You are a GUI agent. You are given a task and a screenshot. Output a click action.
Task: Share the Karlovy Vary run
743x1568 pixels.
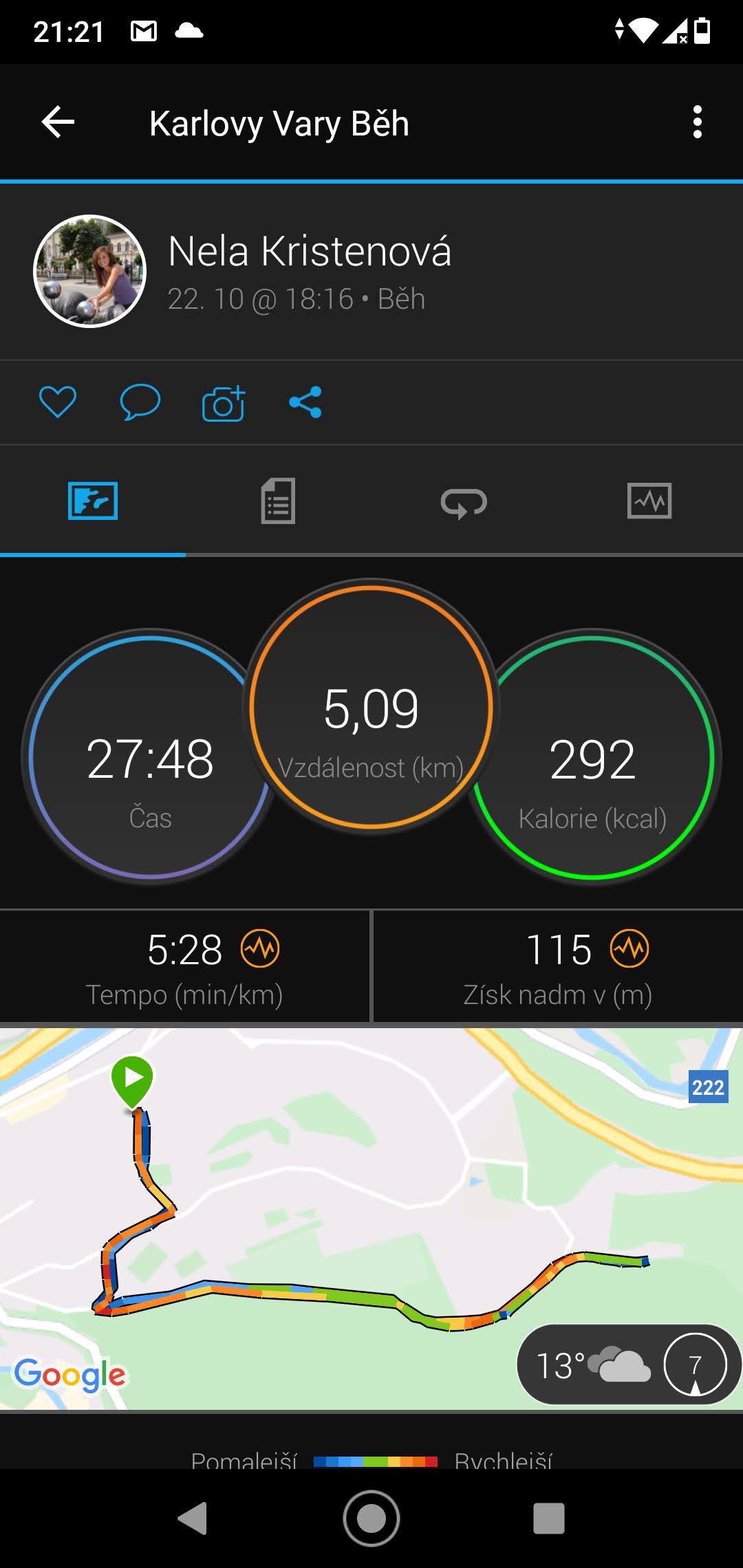click(305, 402)
